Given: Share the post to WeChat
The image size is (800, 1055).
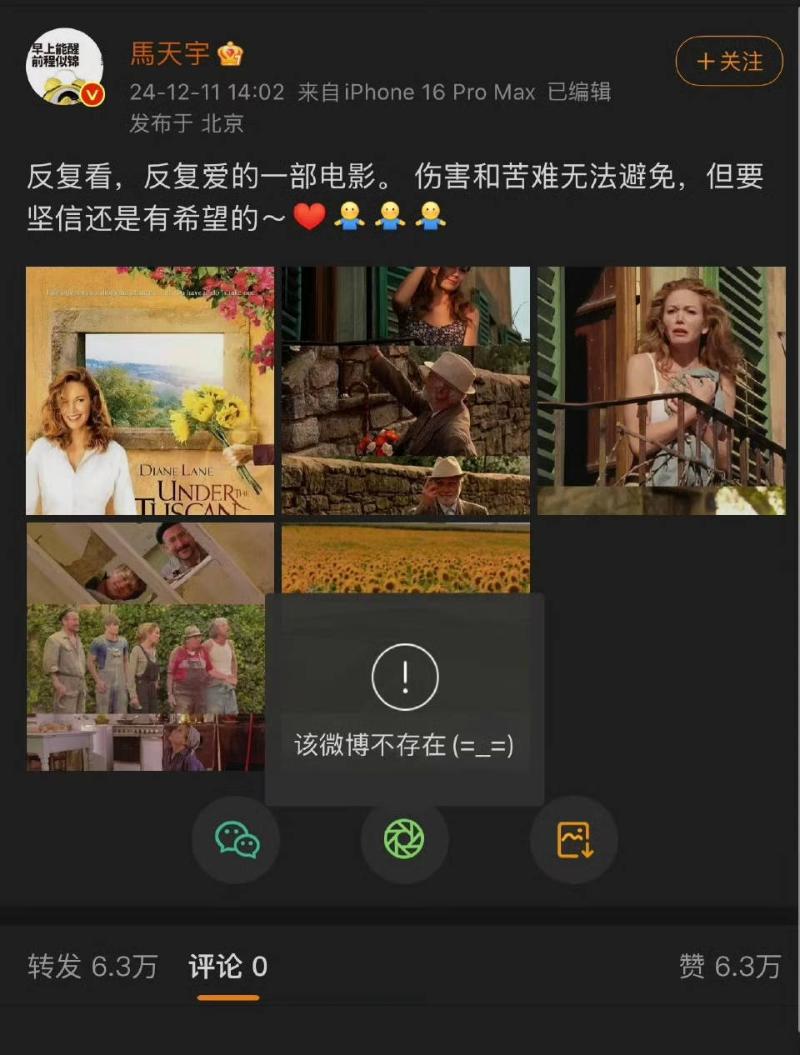Looking at the screenshot, I should point(237,840).
